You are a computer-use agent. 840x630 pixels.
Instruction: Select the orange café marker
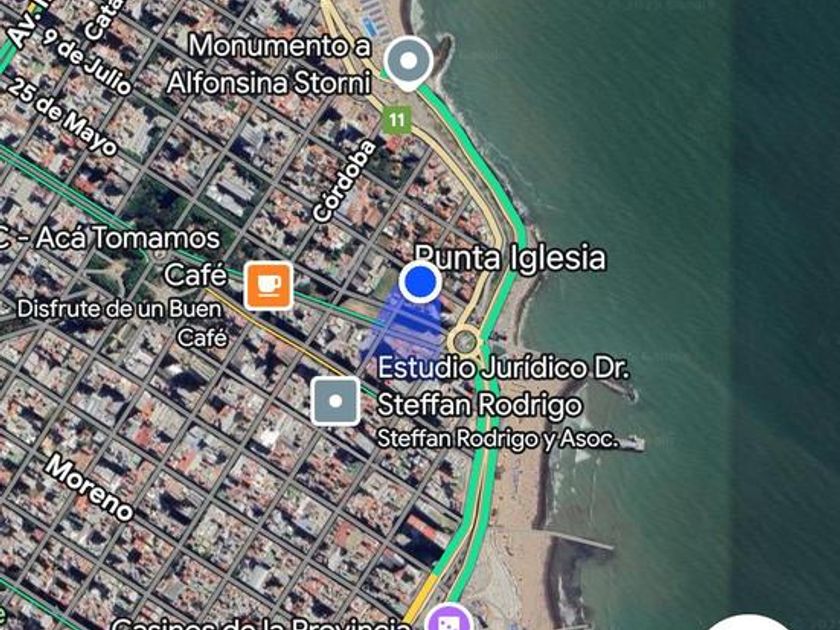coord(268,285)
